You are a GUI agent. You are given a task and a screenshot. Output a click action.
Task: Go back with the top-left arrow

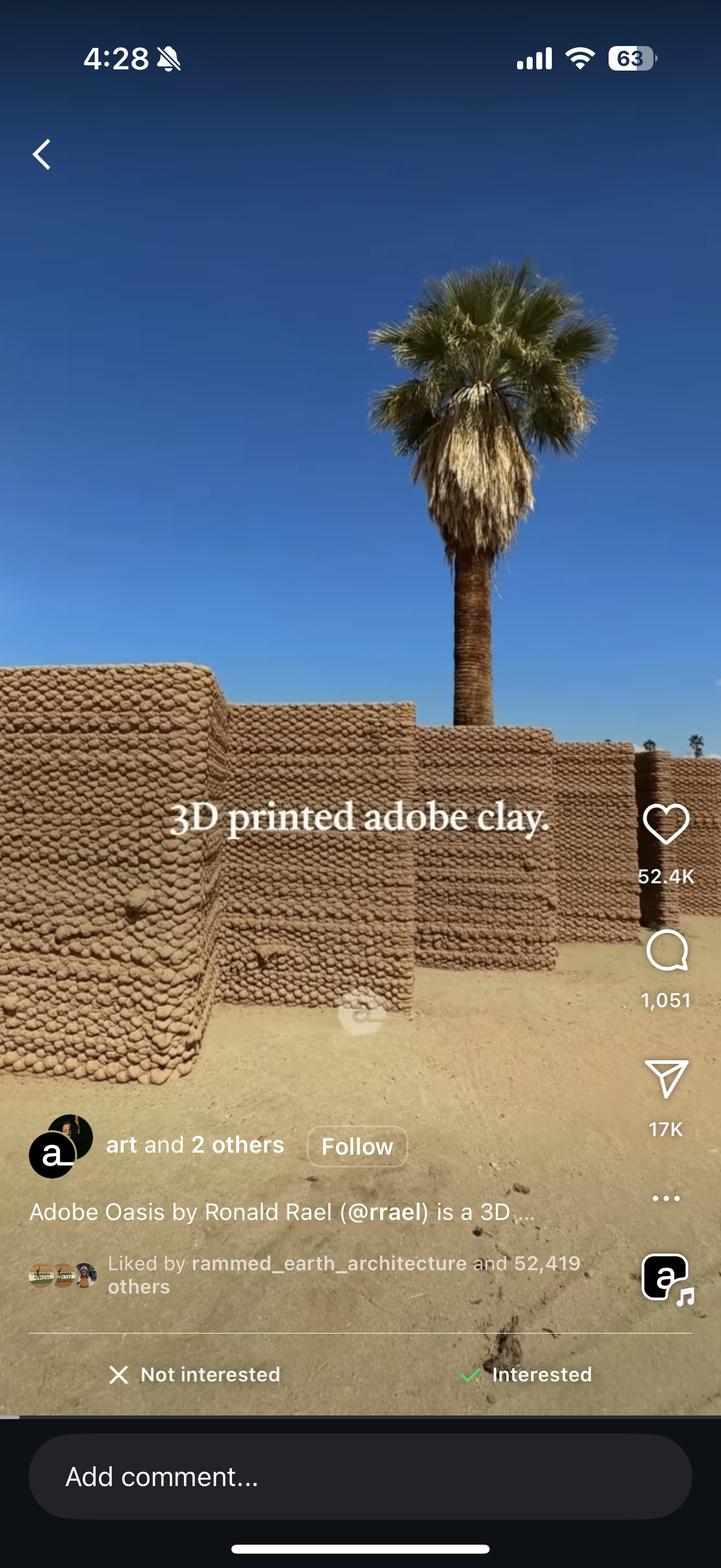click(42, 155)
